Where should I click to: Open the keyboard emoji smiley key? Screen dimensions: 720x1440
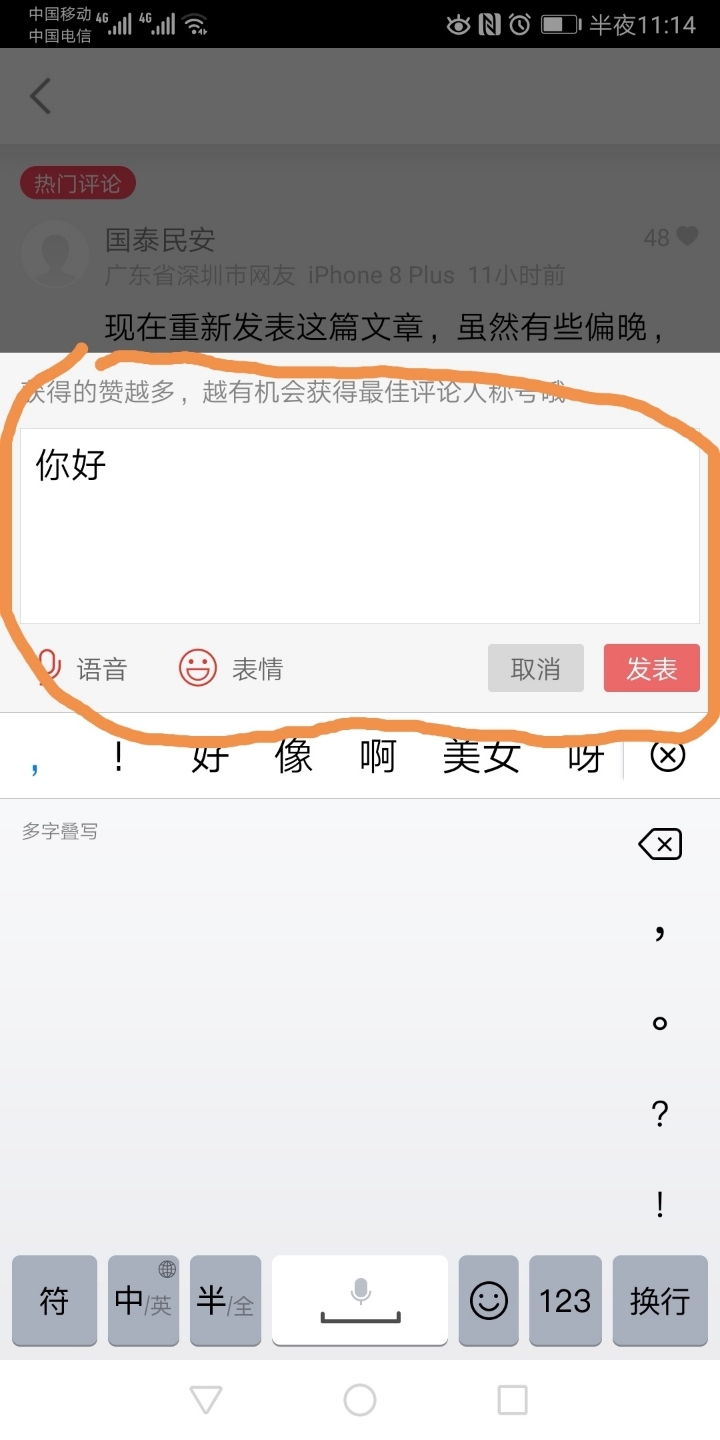pyautogui.click(x=488, y=1300)
